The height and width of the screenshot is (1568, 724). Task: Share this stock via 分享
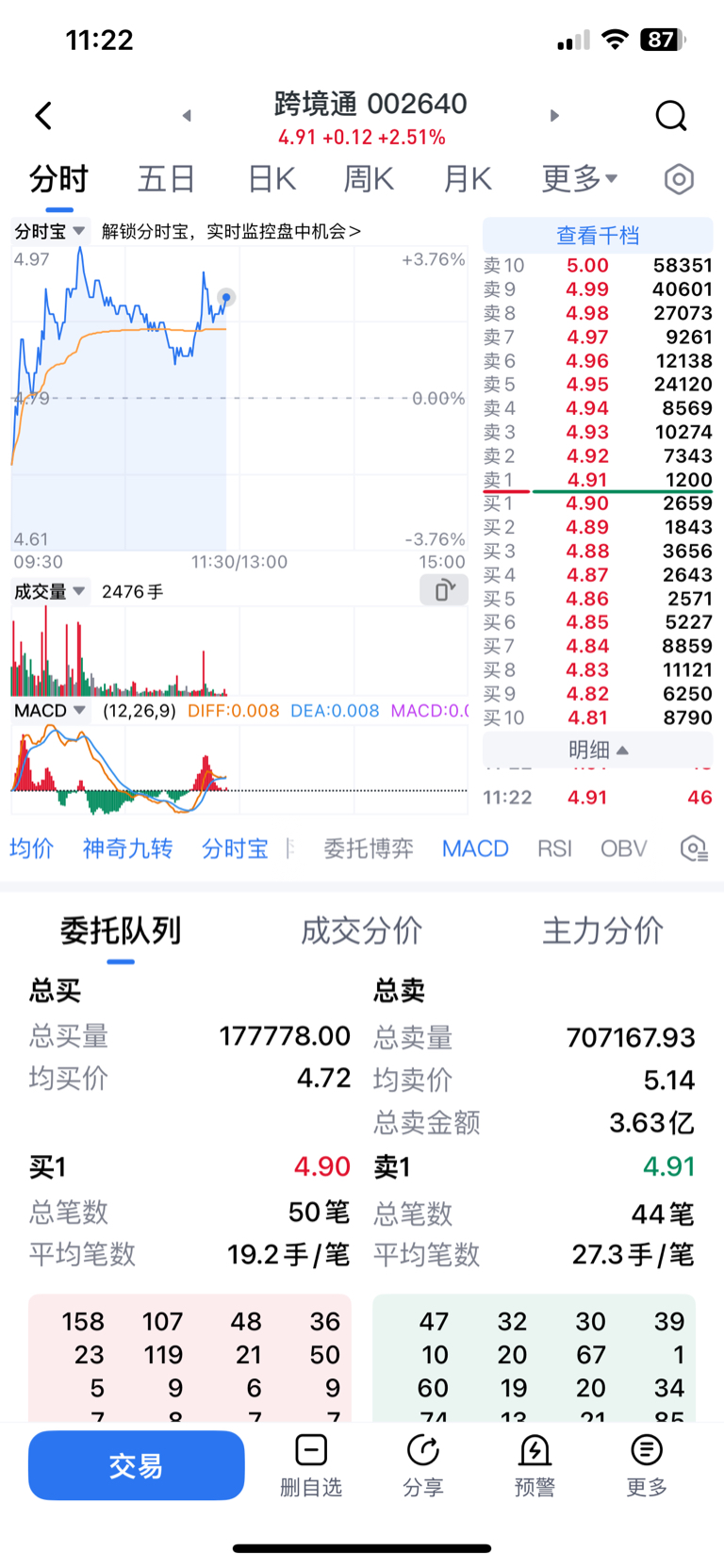422,1466
